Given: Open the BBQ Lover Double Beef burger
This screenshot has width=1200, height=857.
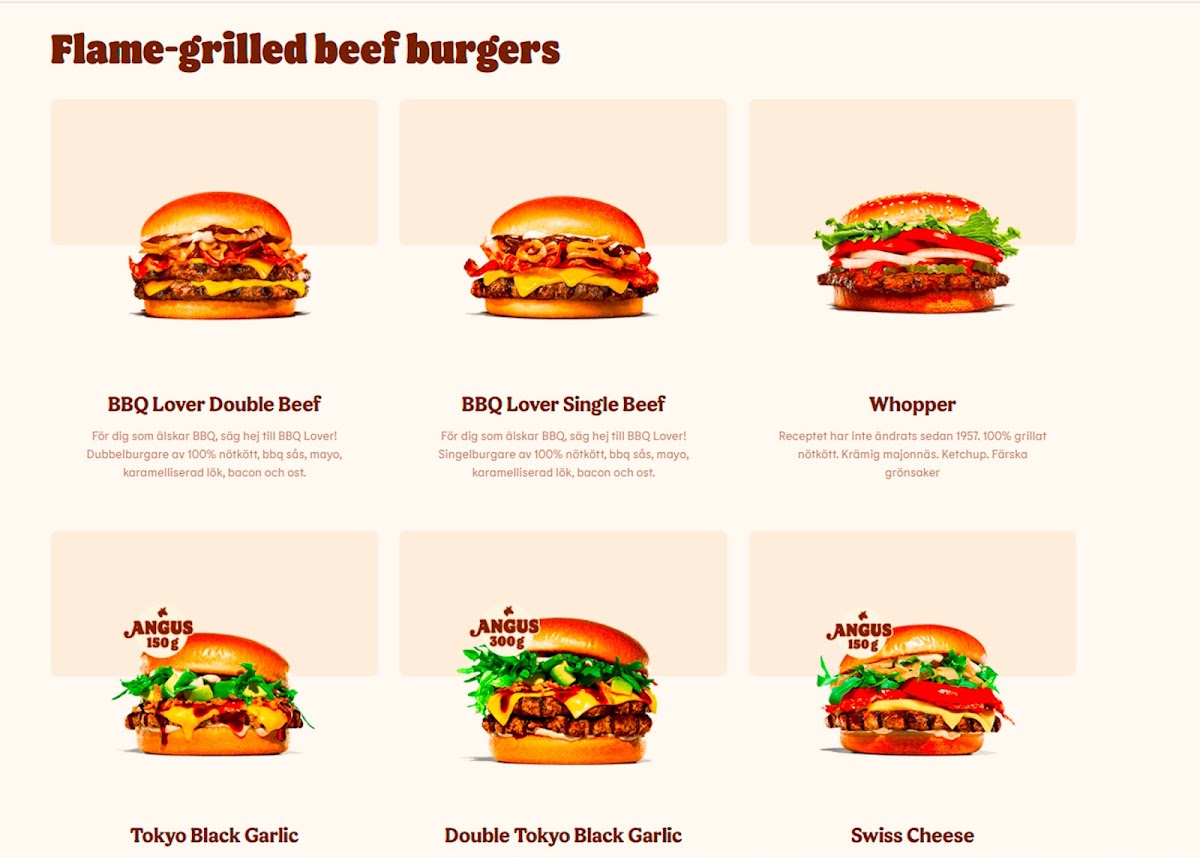Looking at the screenshot, I should point(214,290).
